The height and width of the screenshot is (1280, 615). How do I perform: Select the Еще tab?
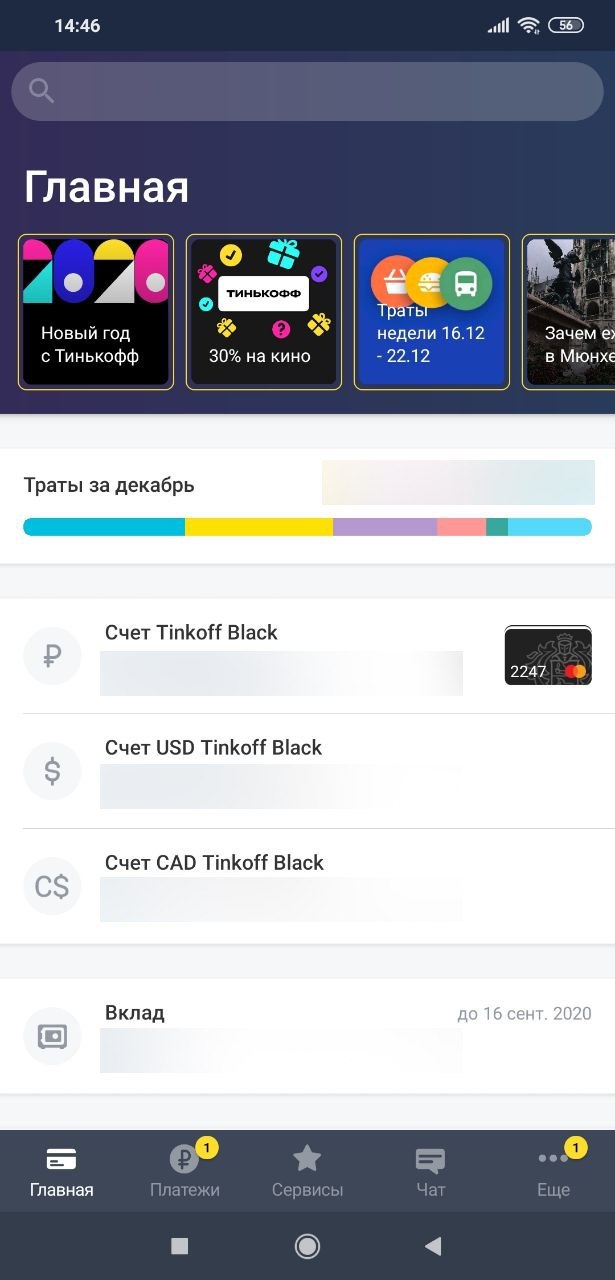(x=553, y=1172)
